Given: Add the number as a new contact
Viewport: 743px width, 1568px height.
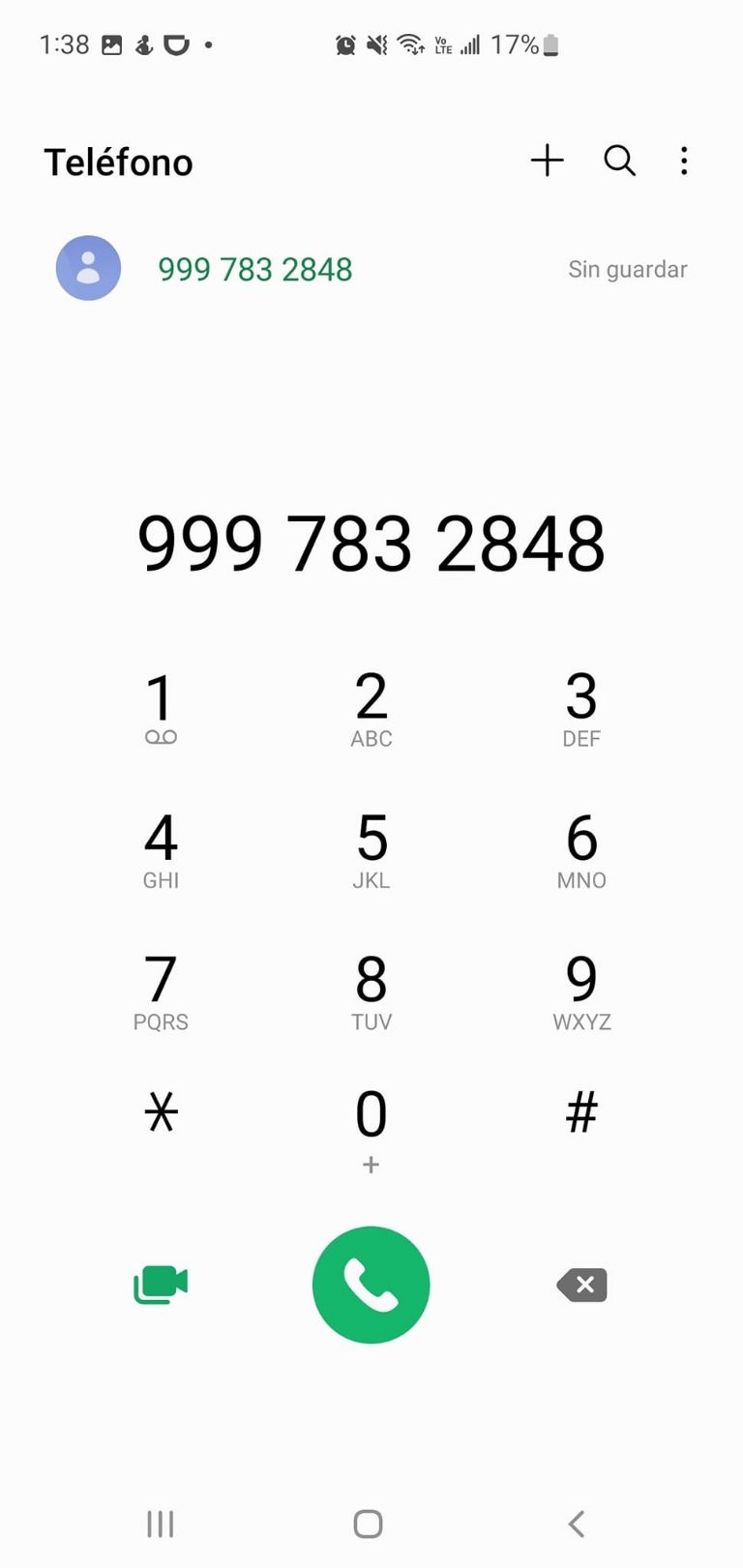Looking at the screenshot, I should point(547,161).
